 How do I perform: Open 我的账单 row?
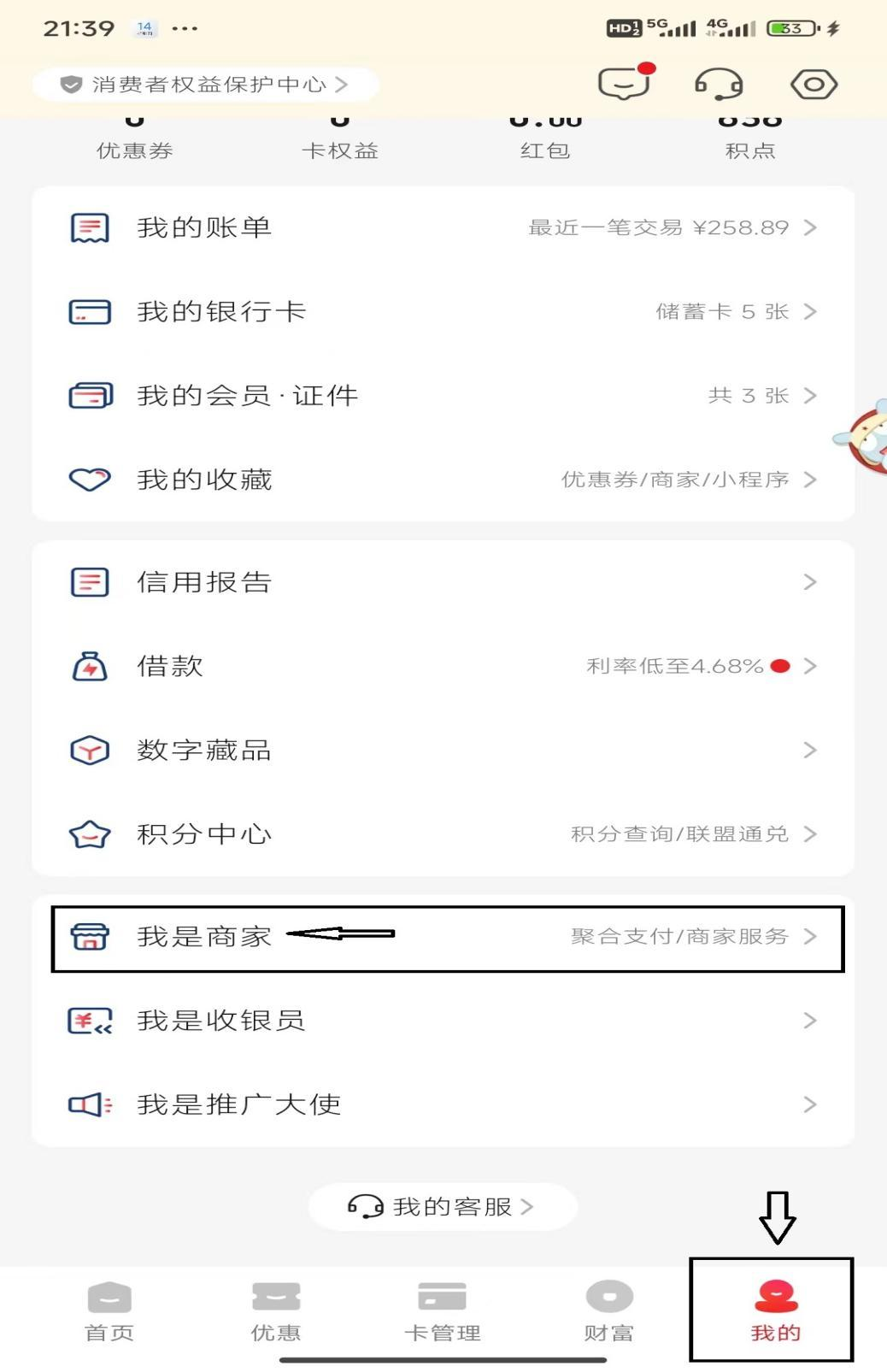coord(443,227)
